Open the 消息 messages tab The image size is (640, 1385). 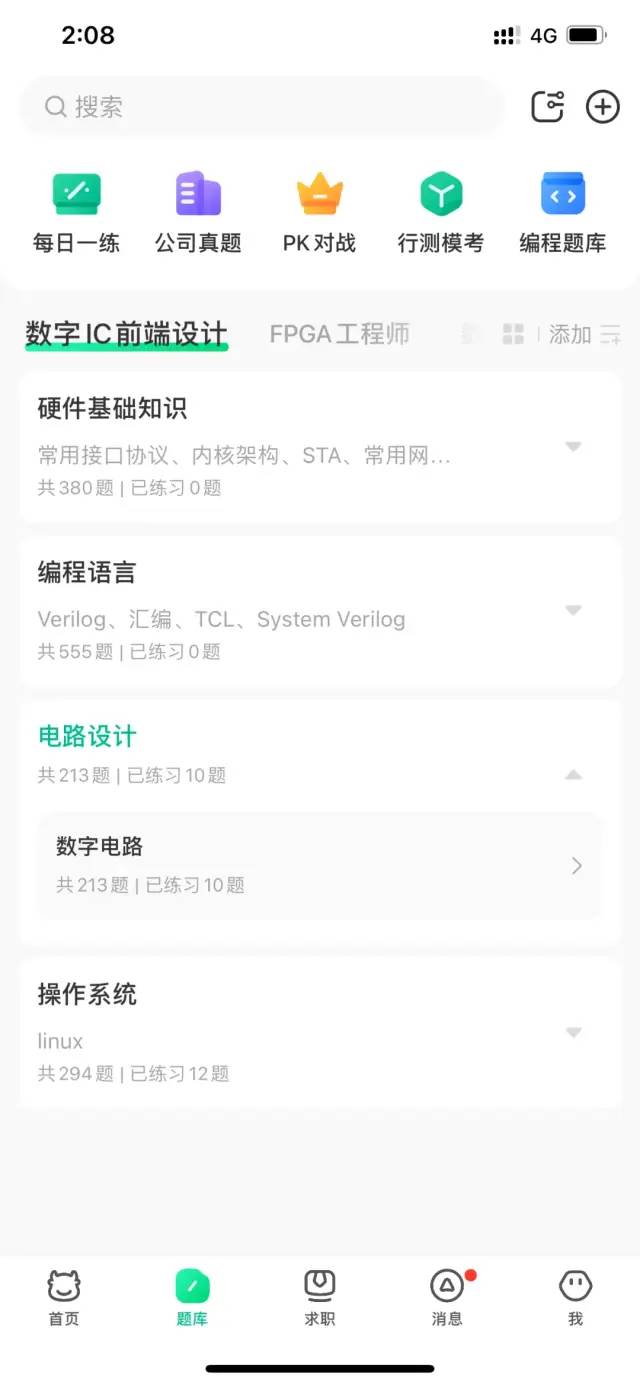[x=447, y=1298]
